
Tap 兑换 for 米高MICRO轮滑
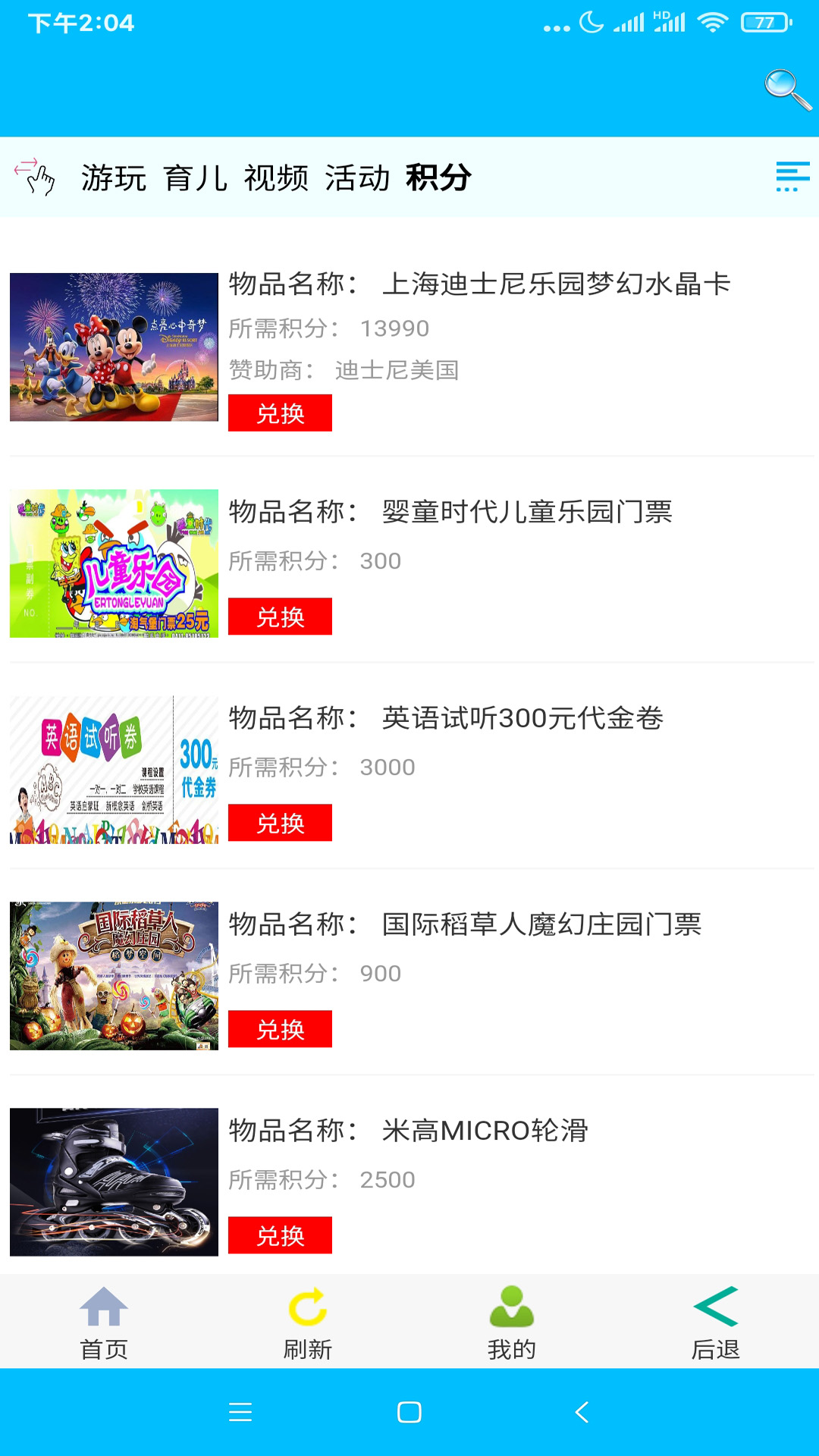(280, 1235)
